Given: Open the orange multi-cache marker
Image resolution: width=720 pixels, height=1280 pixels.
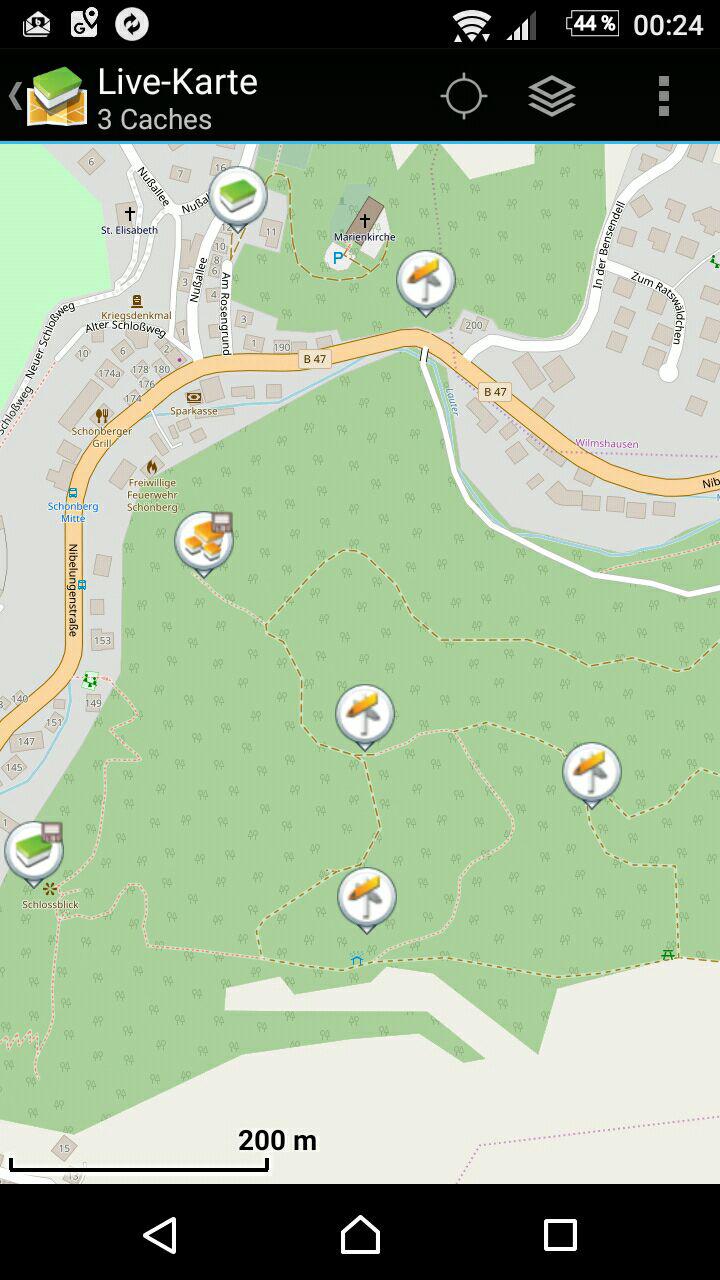Looking at the screenshot, I should coord(204,544).
